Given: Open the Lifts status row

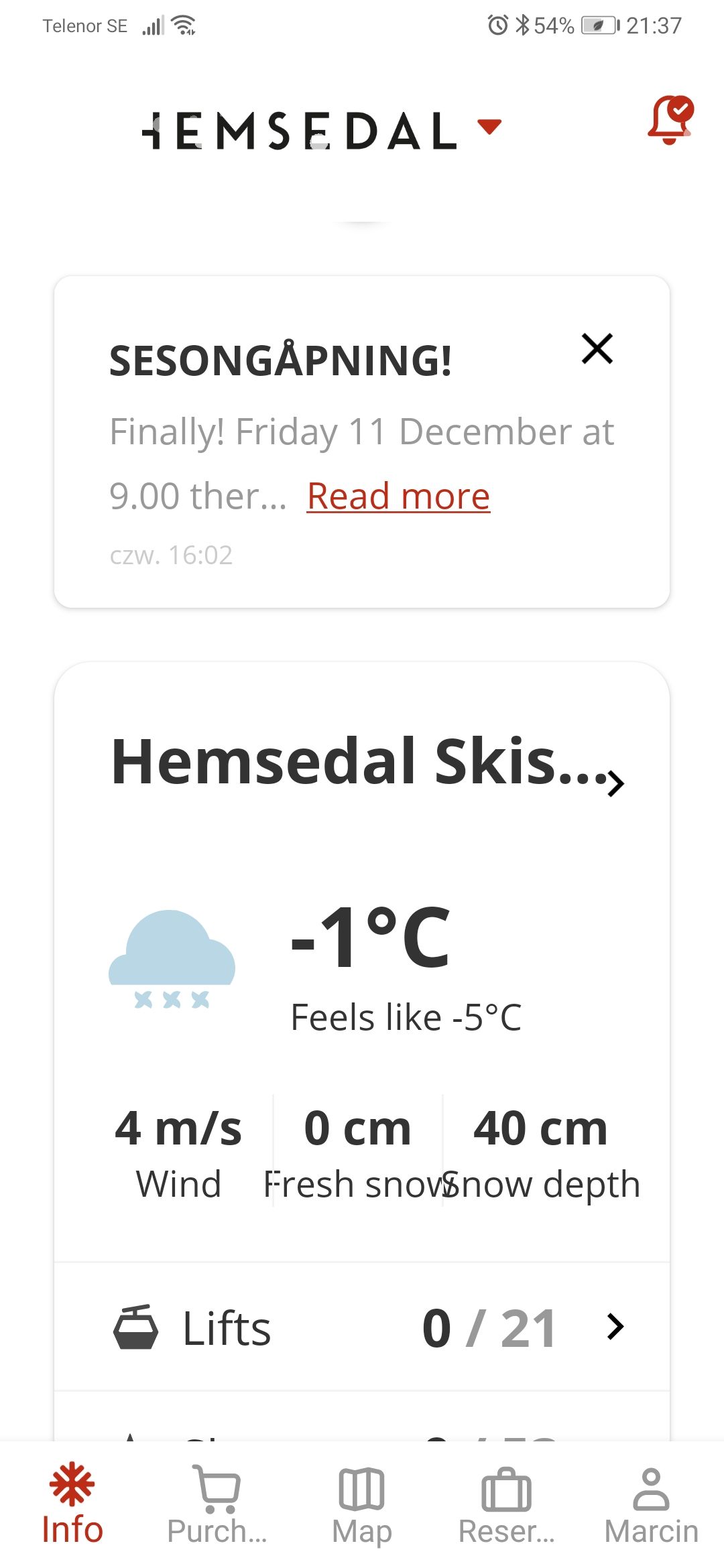Looking at the screenshot, I should pyautogui.click(x=362, y=1327).
